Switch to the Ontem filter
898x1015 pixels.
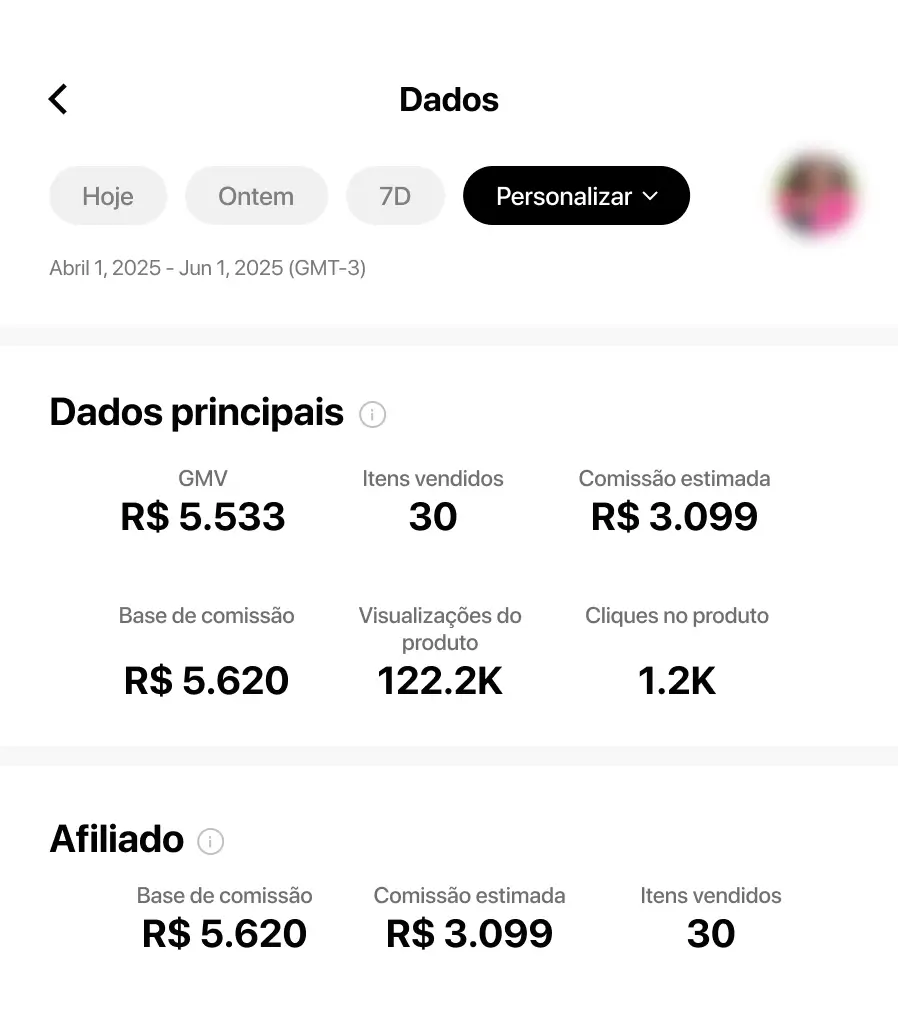point(256,196)
